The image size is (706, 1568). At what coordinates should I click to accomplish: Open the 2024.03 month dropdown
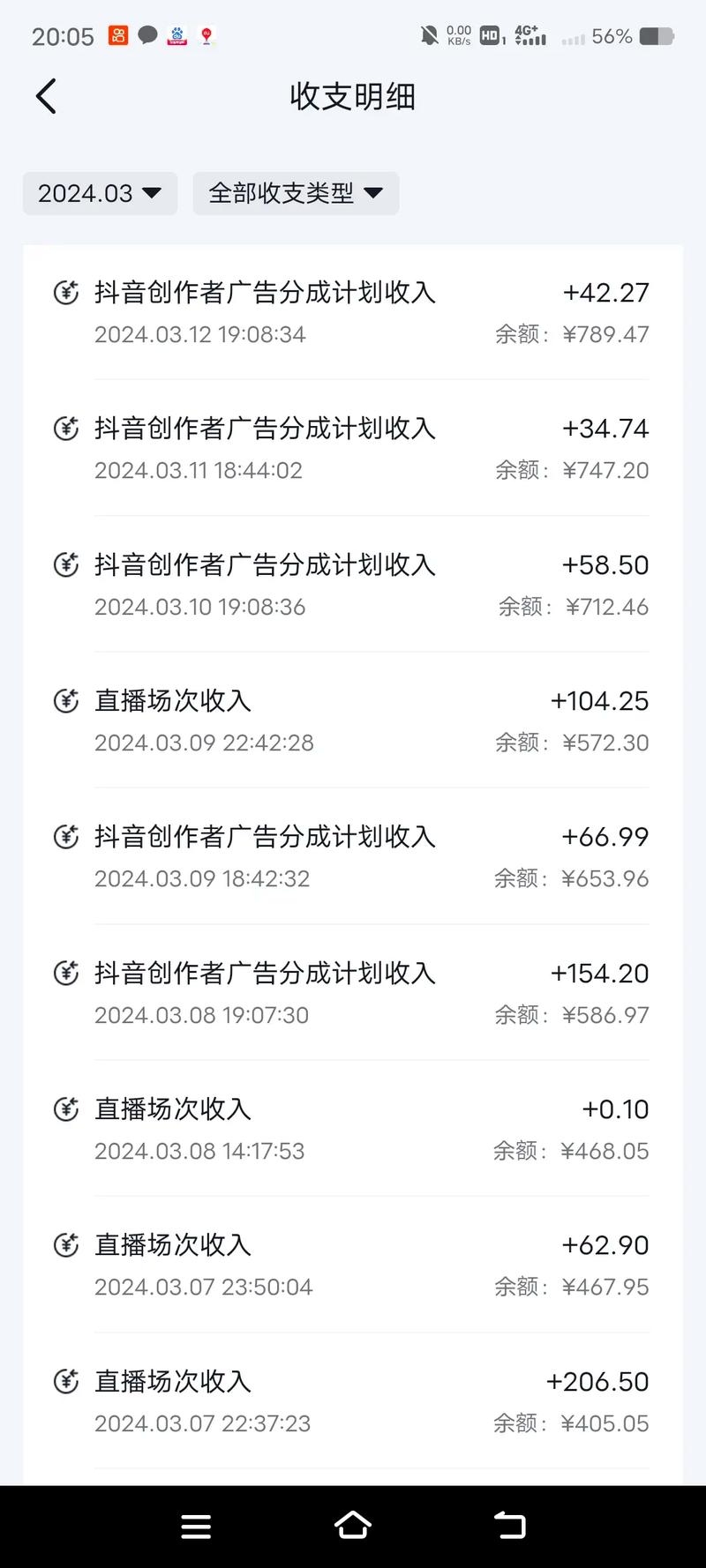[x=99, y=193]
